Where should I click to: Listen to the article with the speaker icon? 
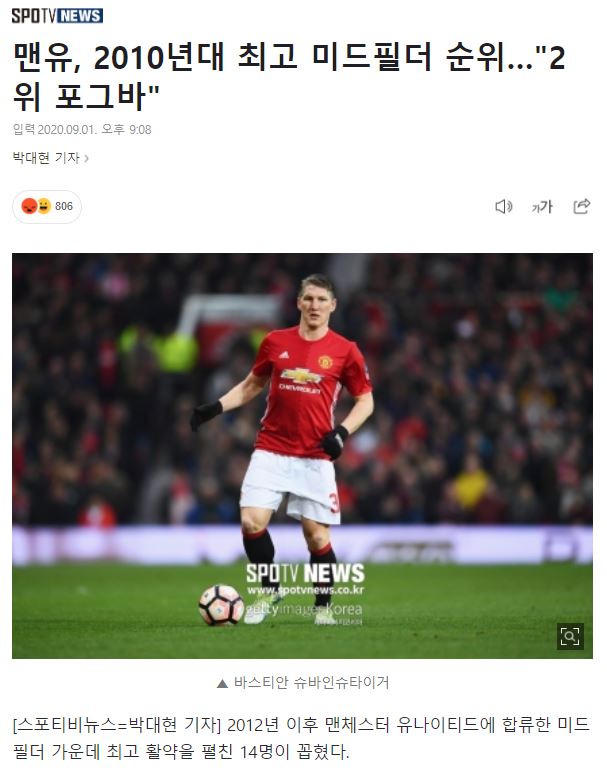tap(504, 207)
